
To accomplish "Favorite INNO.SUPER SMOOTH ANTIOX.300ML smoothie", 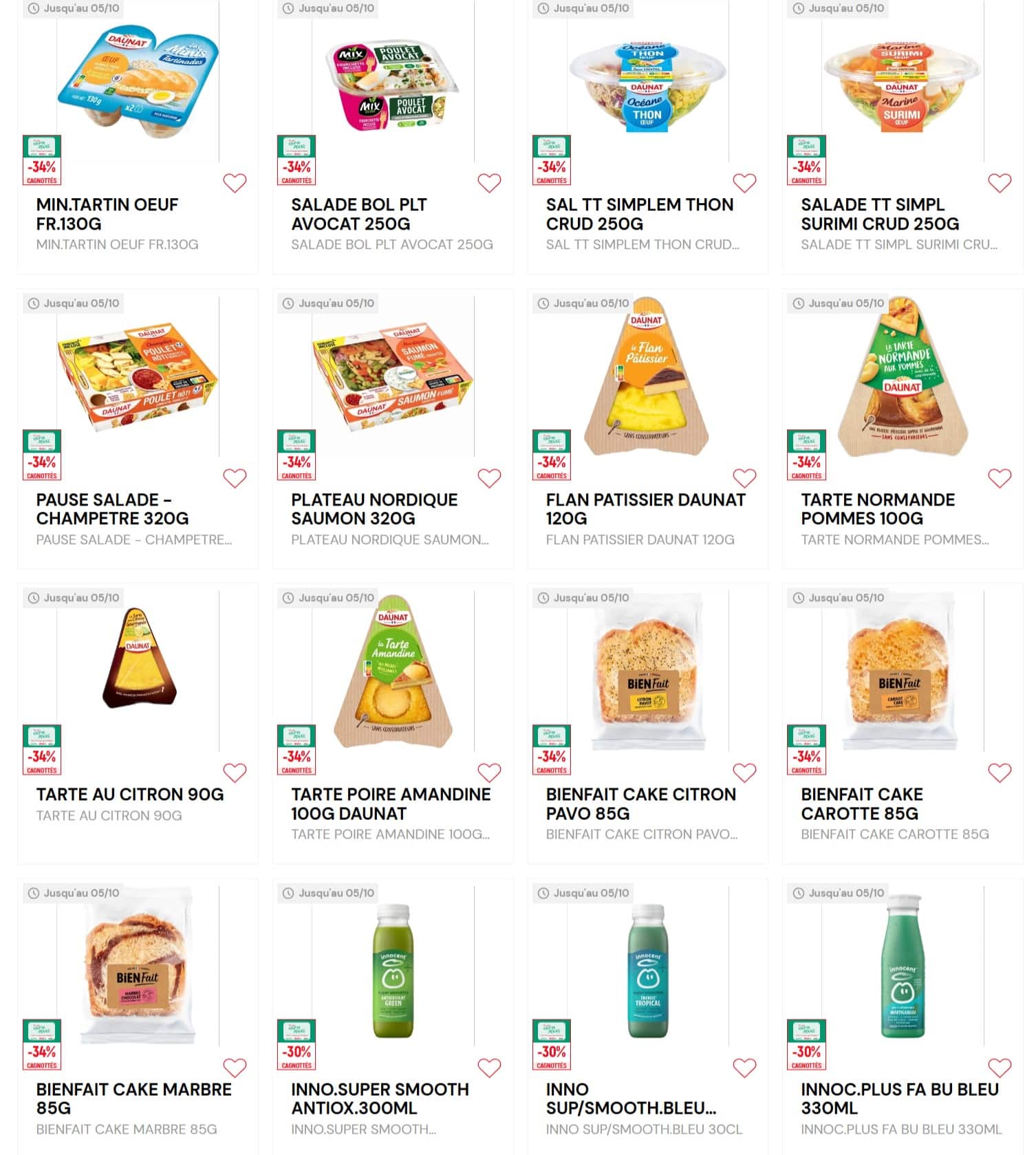I will coord(489,1068).
